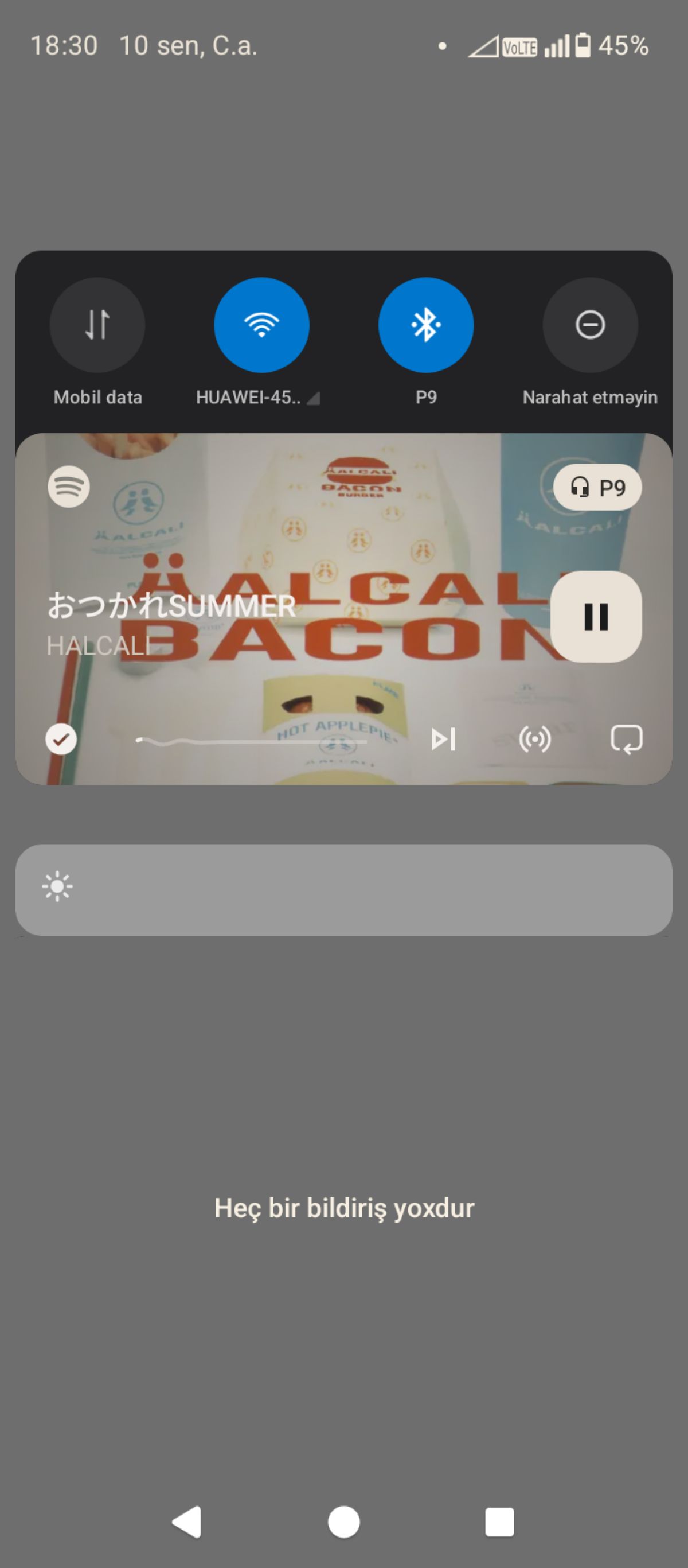
Task: Tap the brightness slider bar
Action: tap(343, 890)
